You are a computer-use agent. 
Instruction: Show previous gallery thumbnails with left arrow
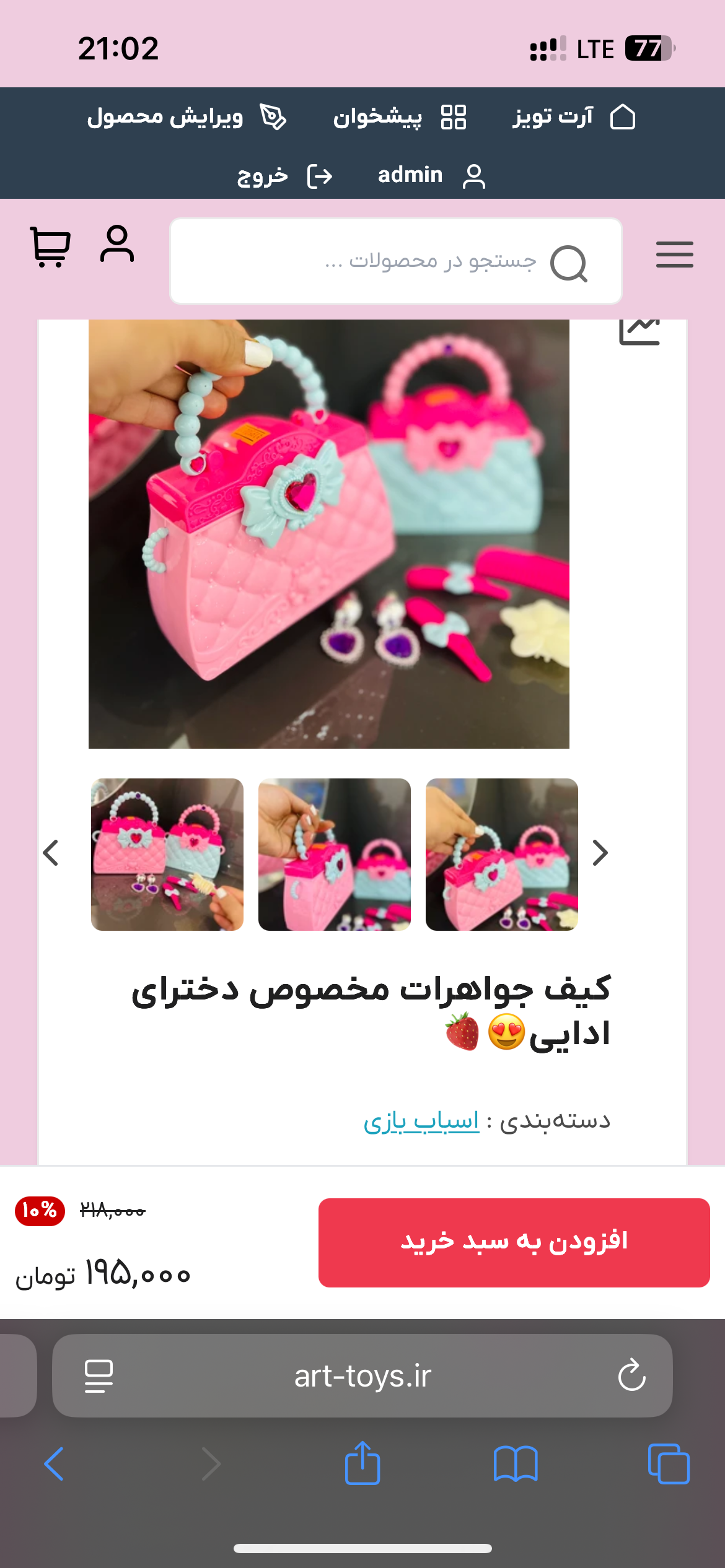coord(51,853)
